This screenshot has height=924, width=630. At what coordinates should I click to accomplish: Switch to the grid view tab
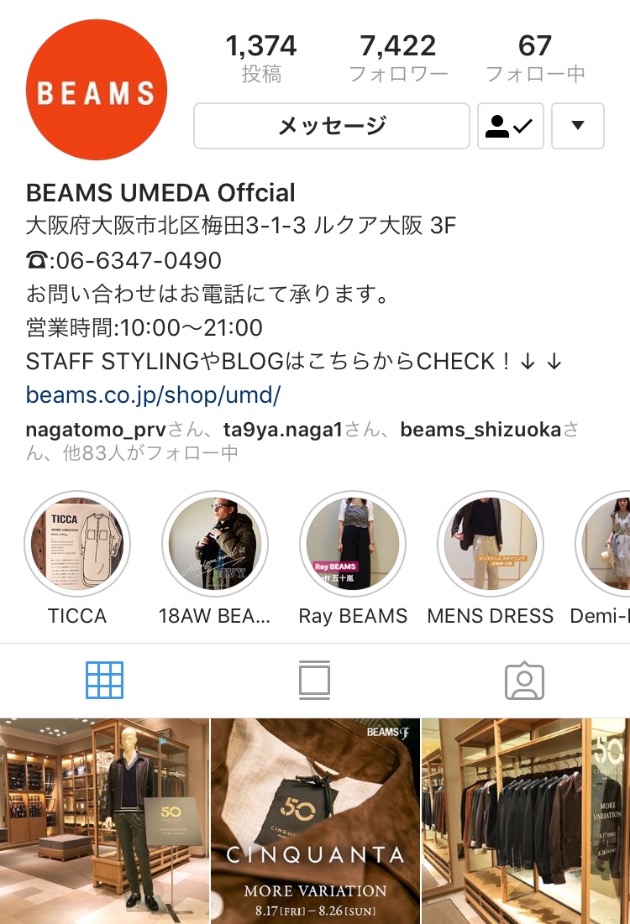[105, 680]
